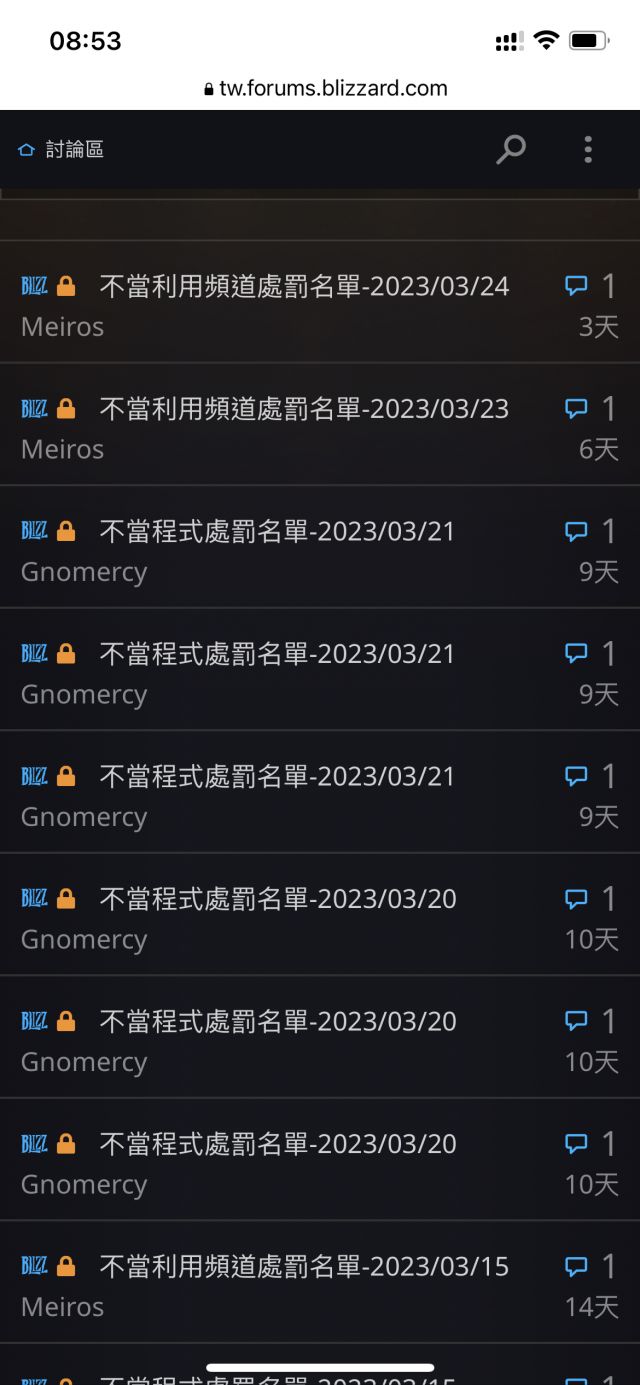Open thread 不當利用頻道處罰名單-2023/03/24

click(x=304, y=286)
